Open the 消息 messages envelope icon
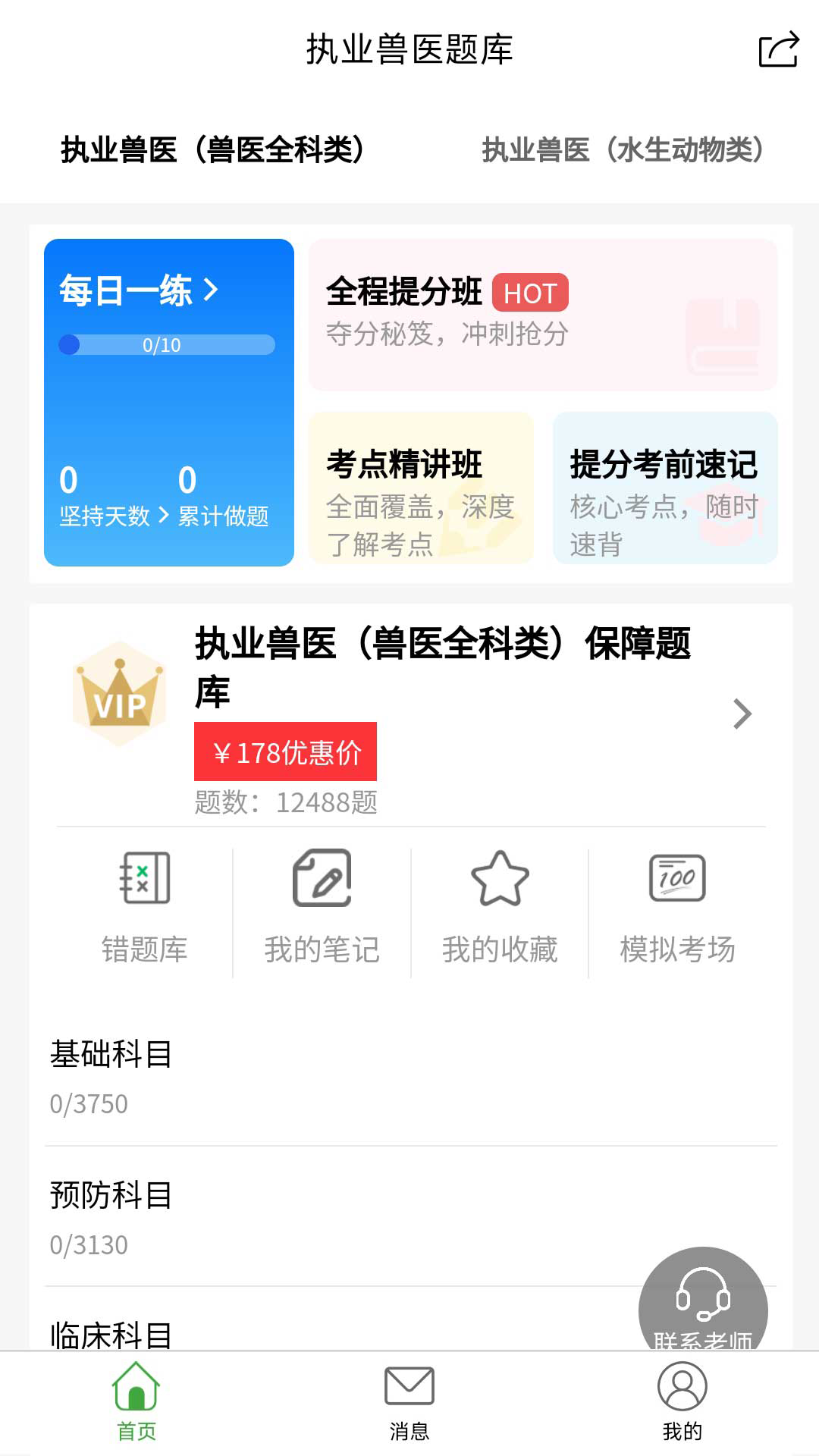819x1456 pixels. click(409, 1403)
